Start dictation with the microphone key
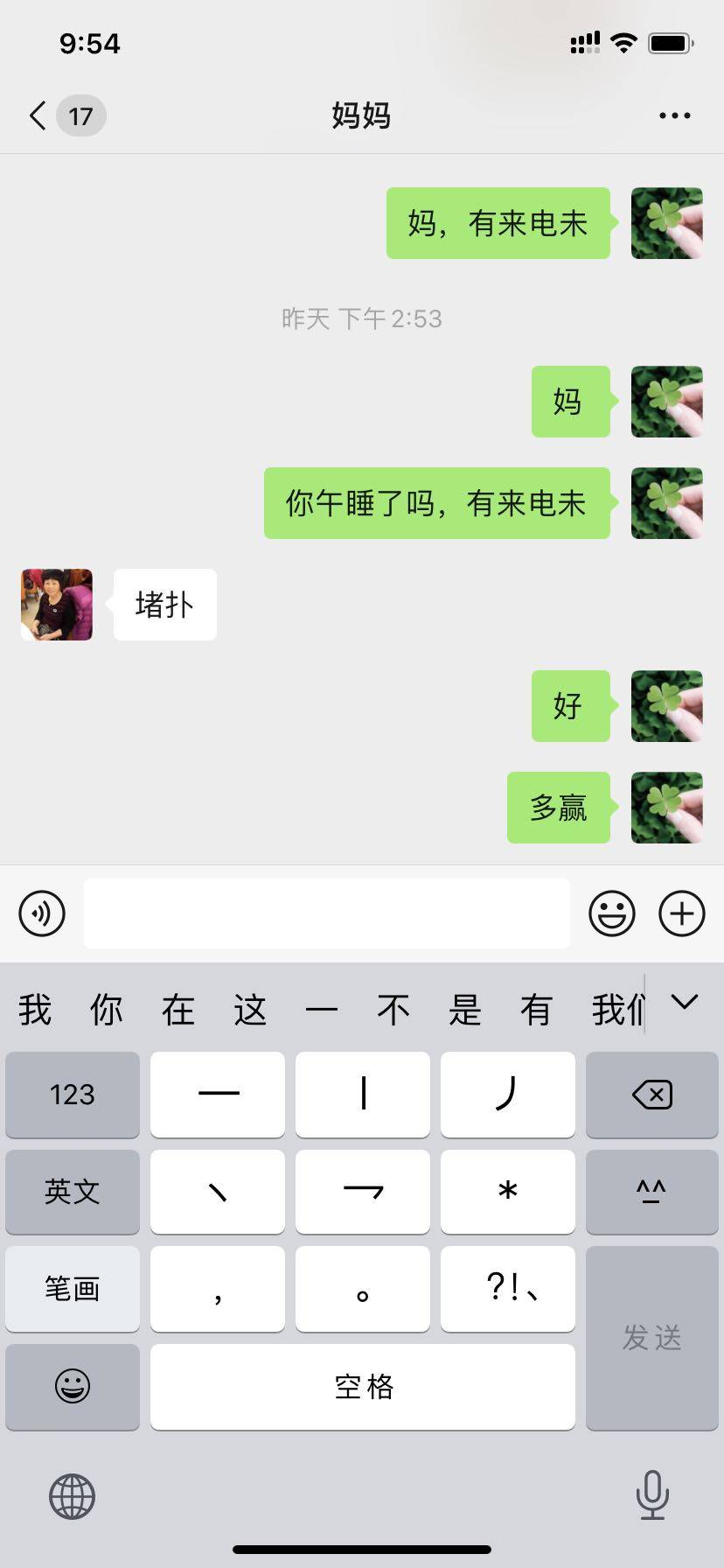The height and width of the screenshot is (1568, 724). 652,1495
